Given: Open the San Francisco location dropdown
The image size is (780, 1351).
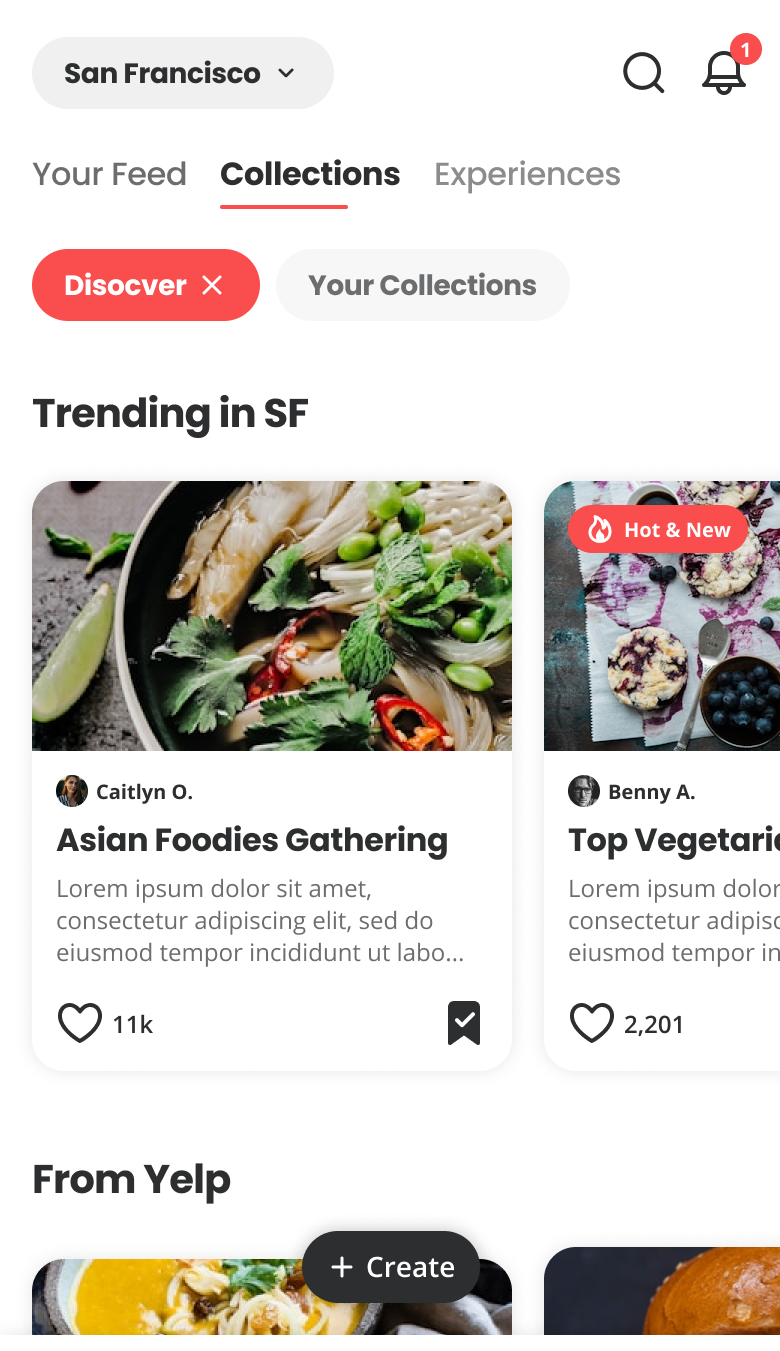Looking at the screenshot, I should (x=183, y=73).
